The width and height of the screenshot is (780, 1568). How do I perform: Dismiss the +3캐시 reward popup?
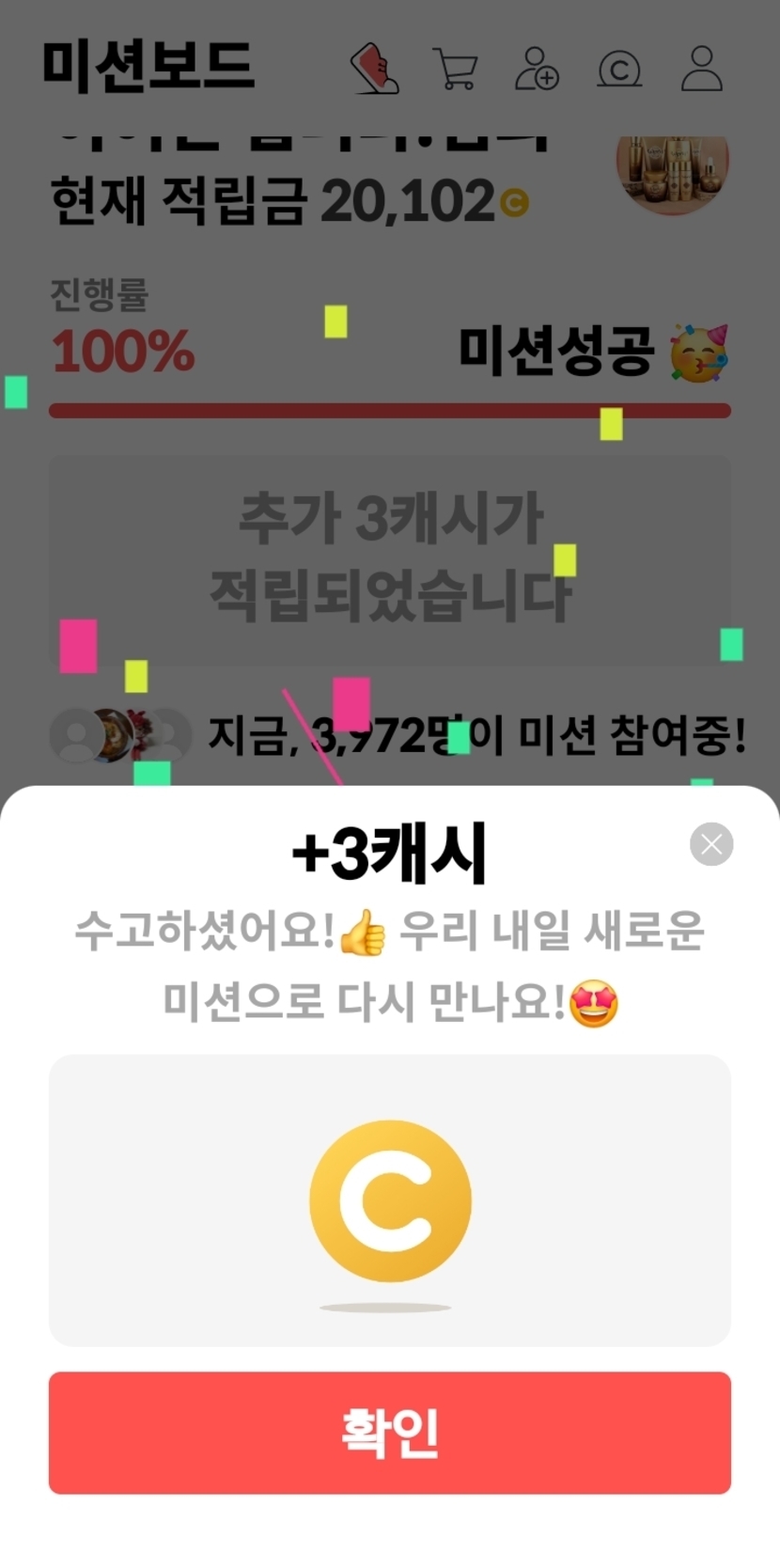[711, 844]
